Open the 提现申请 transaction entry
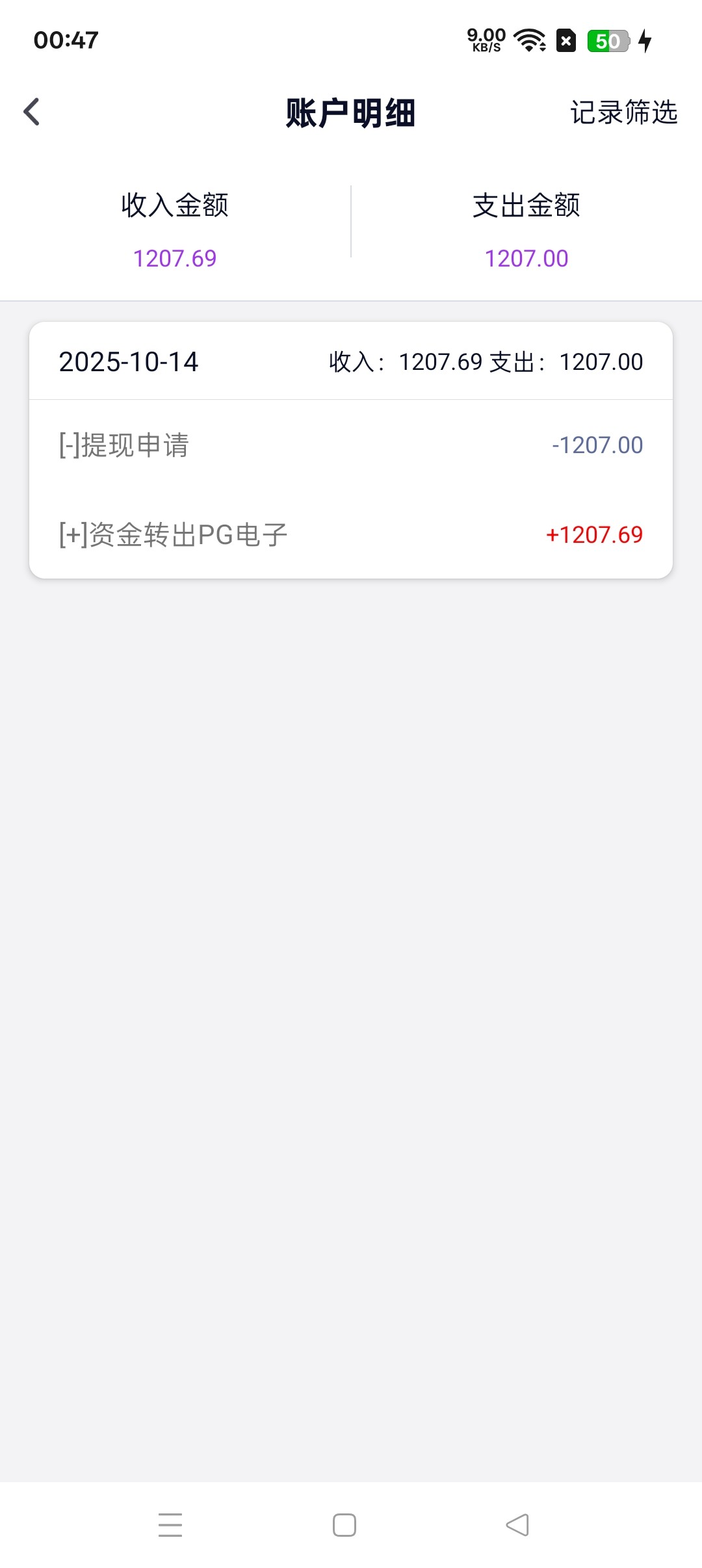The image size is (702, 1568). tap(350, 445)
